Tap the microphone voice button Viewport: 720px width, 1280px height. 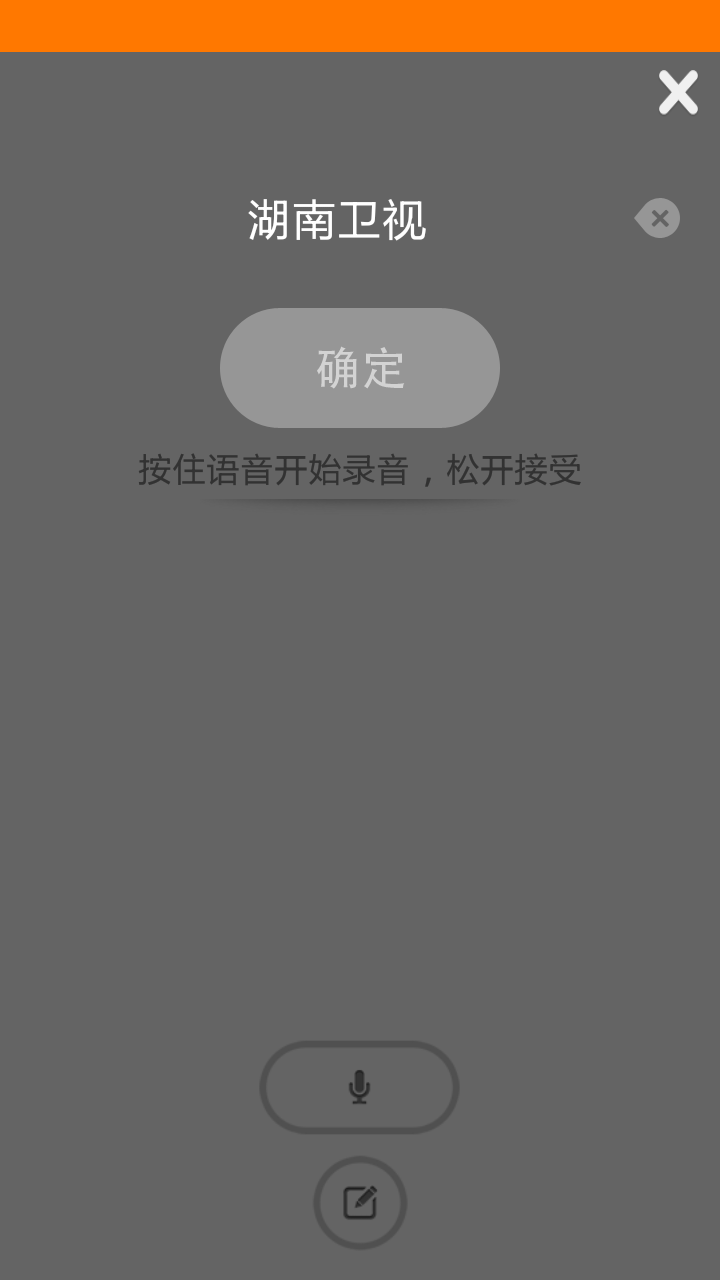click(360, 1087)
